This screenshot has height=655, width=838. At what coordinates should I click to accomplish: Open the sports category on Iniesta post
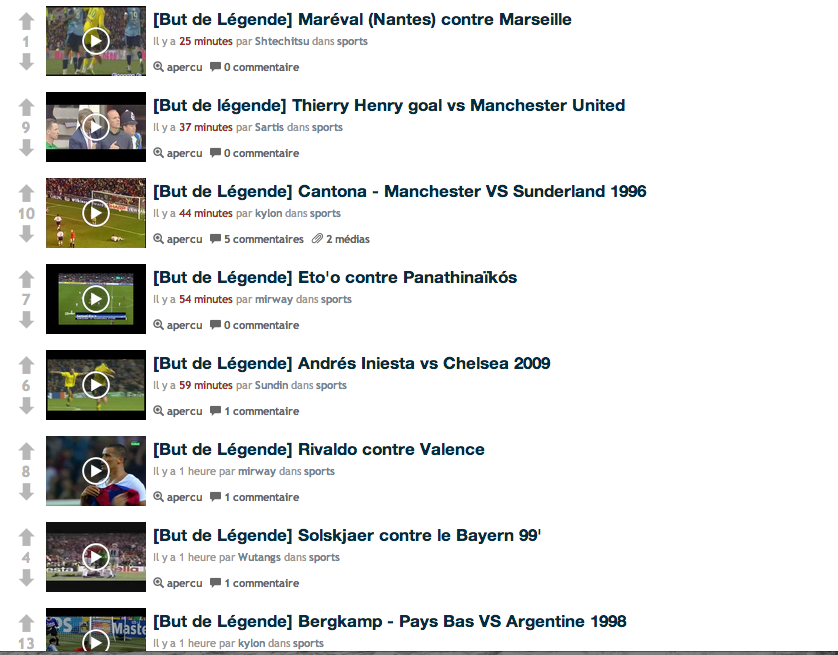(x=331, y=385)
